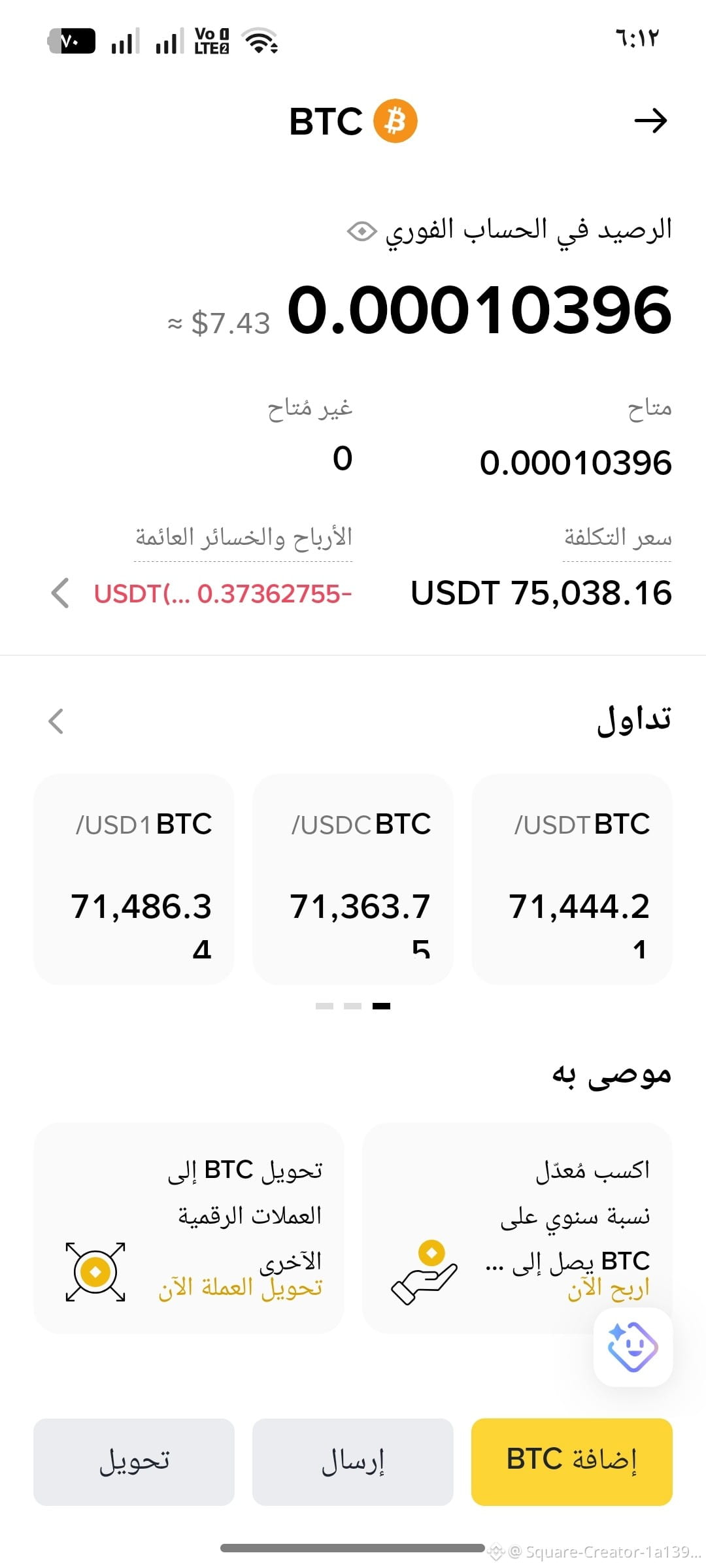Open the BTC/USDC trading pair card
Viewport: 706px width, 1568px height.
coord(353,879)
